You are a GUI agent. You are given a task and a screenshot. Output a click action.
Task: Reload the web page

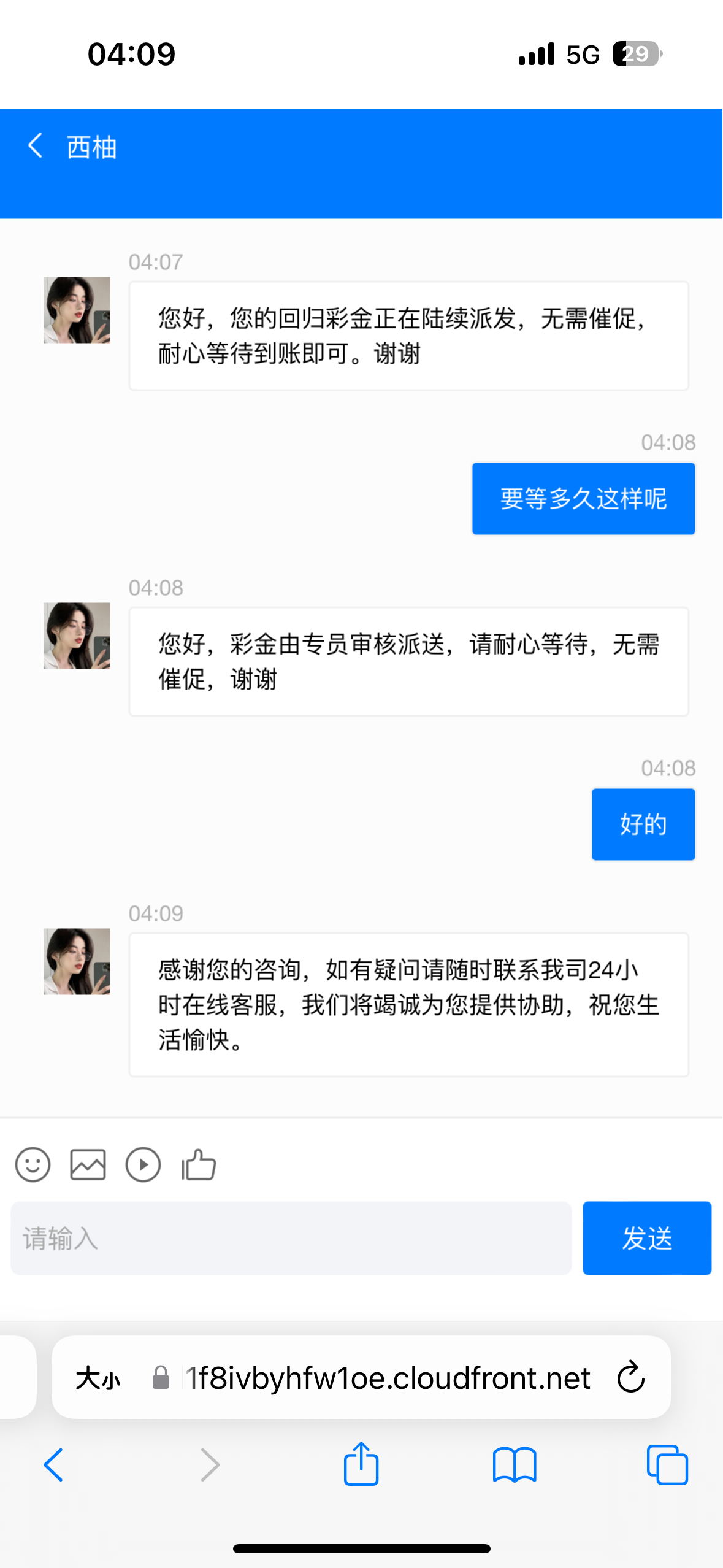click(x=630, y=1378)
